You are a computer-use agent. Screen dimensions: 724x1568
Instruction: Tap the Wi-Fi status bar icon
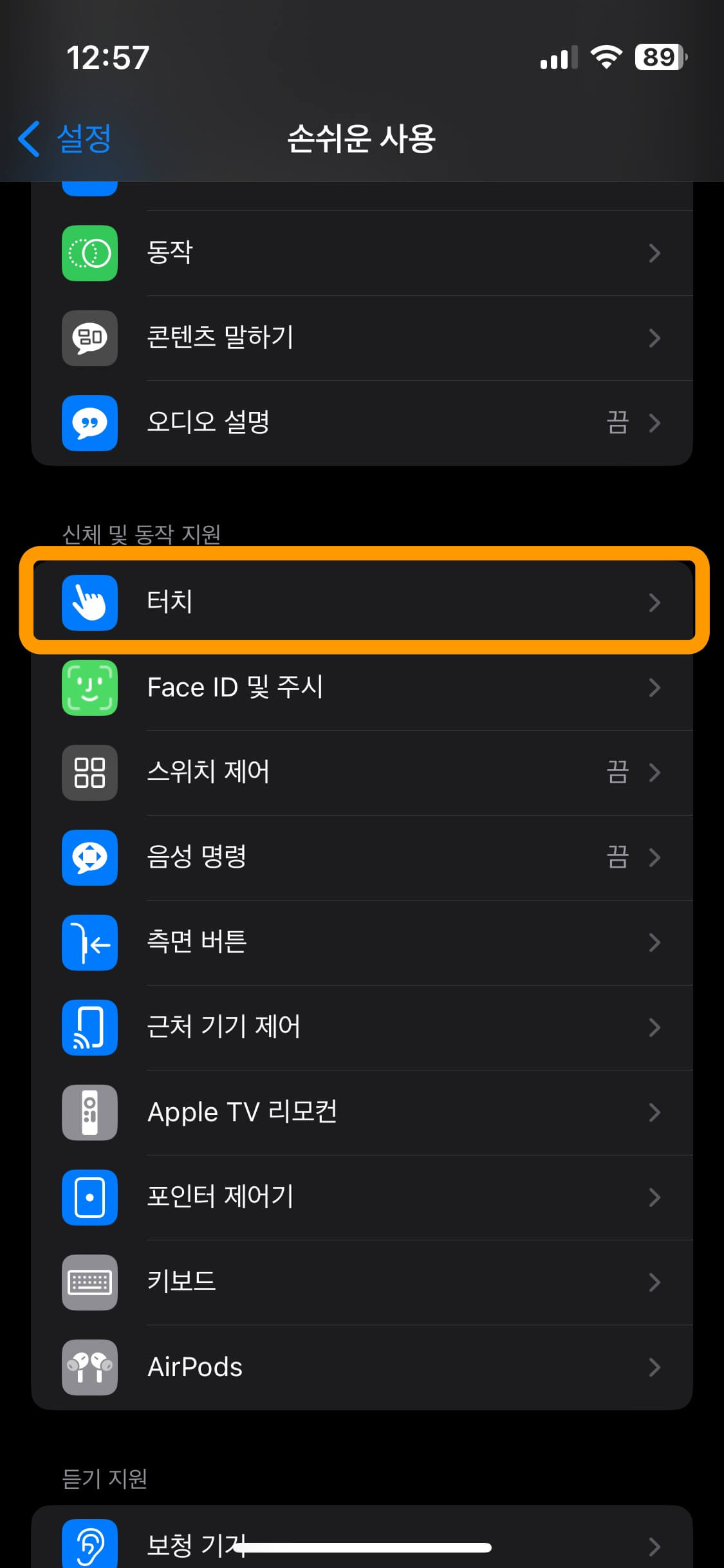point(606,58)
